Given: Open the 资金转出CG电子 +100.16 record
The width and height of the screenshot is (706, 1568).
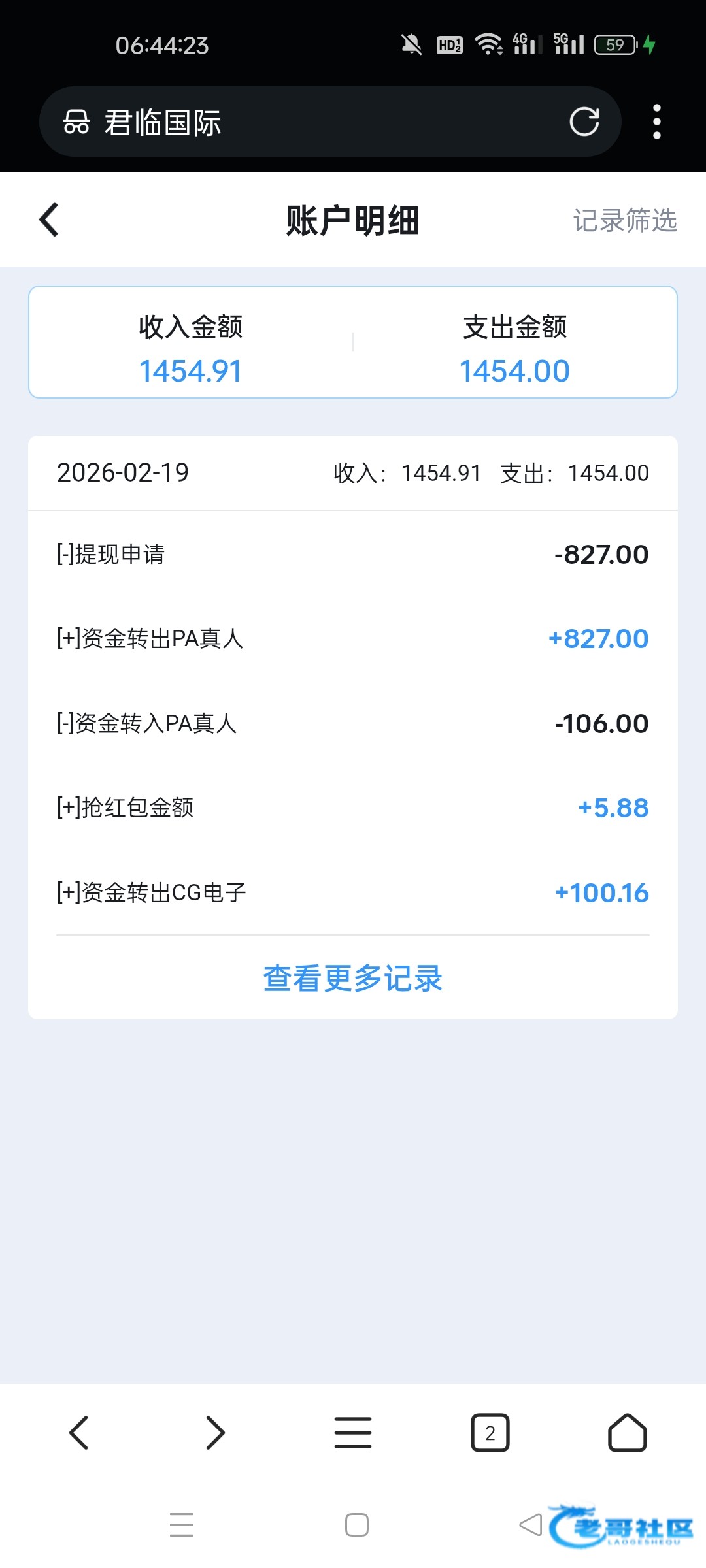Looking at the screenshot, I should click(353, 892).
